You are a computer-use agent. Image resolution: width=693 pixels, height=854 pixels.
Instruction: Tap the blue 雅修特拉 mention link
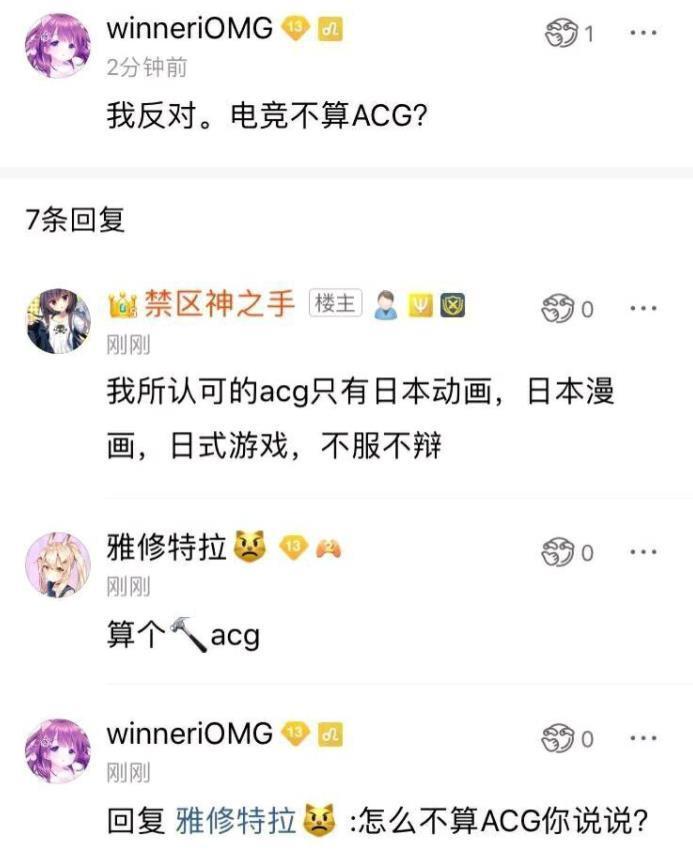236,822
